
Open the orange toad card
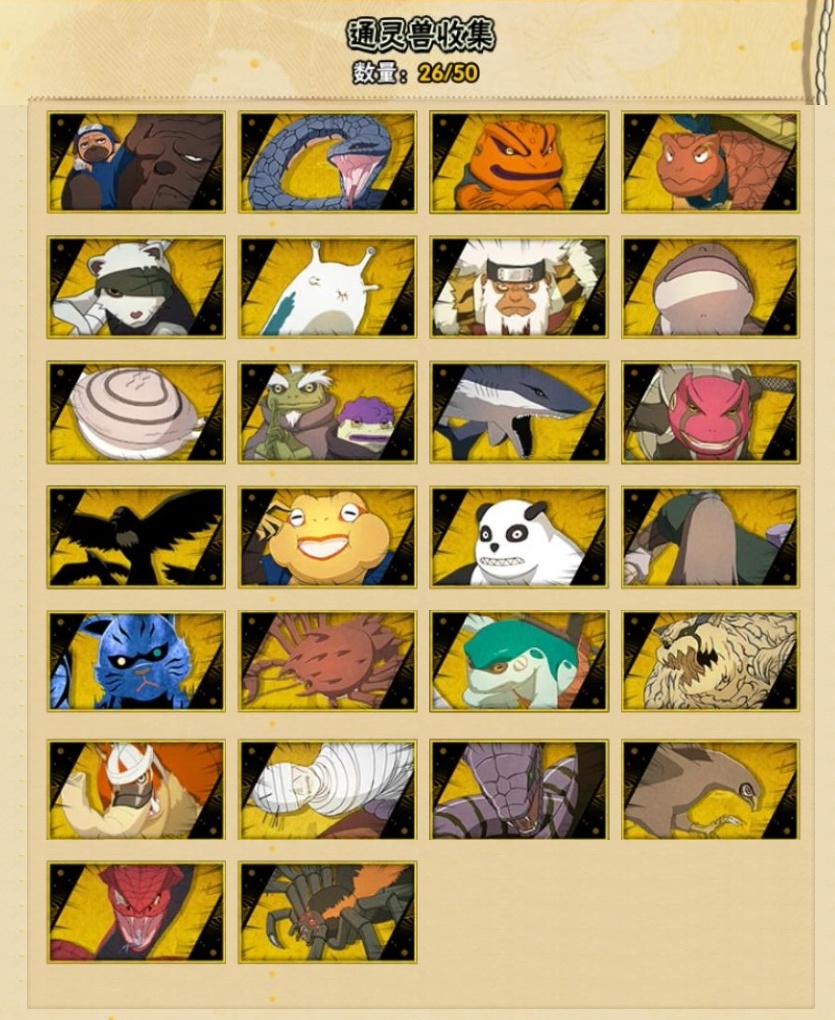click(x=519, y=162)
